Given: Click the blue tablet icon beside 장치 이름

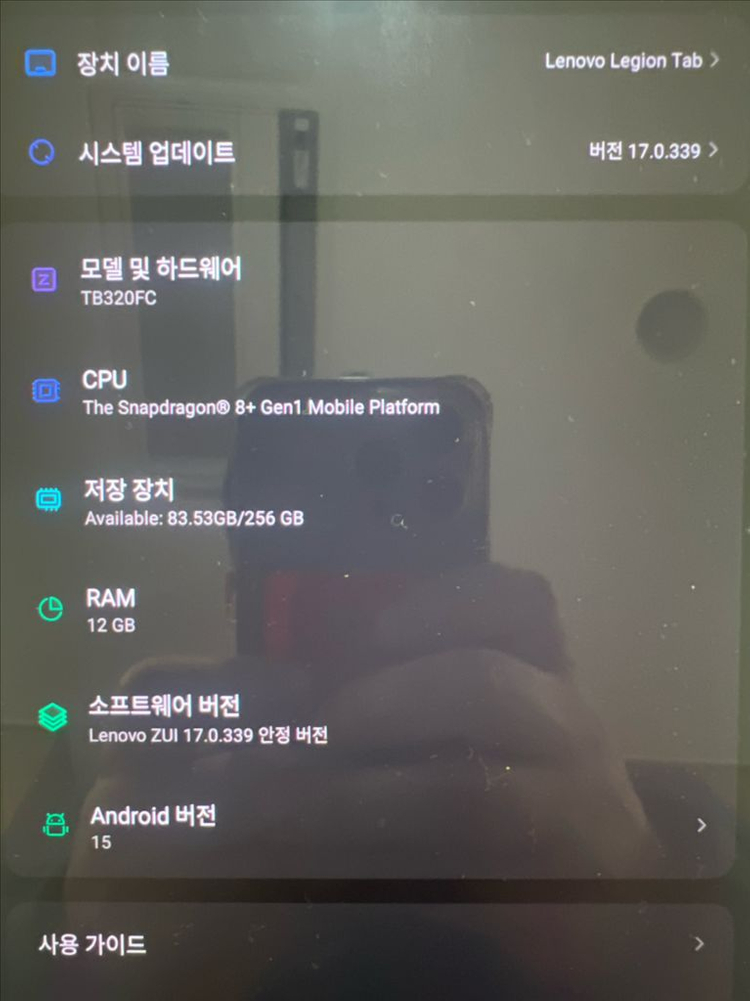Looking at the screenshot, I should pyautogui.click(x=40, y=61).
